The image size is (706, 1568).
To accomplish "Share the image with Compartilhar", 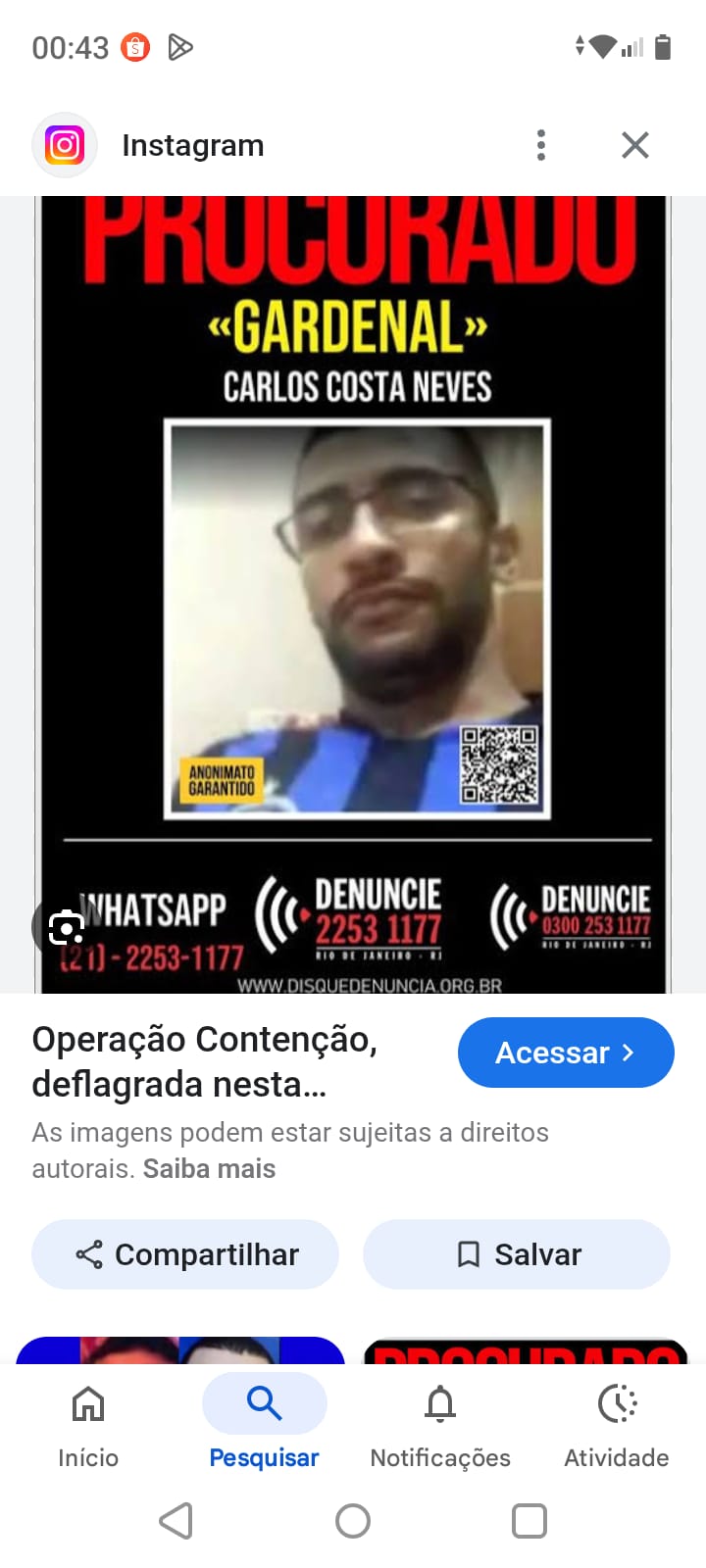I will (x=185, y=1254).
